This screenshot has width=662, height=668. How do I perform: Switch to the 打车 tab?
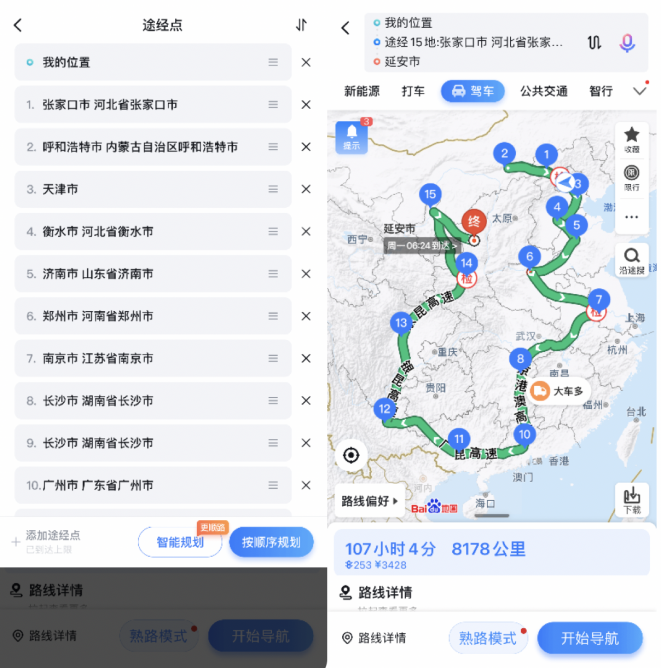413,91
